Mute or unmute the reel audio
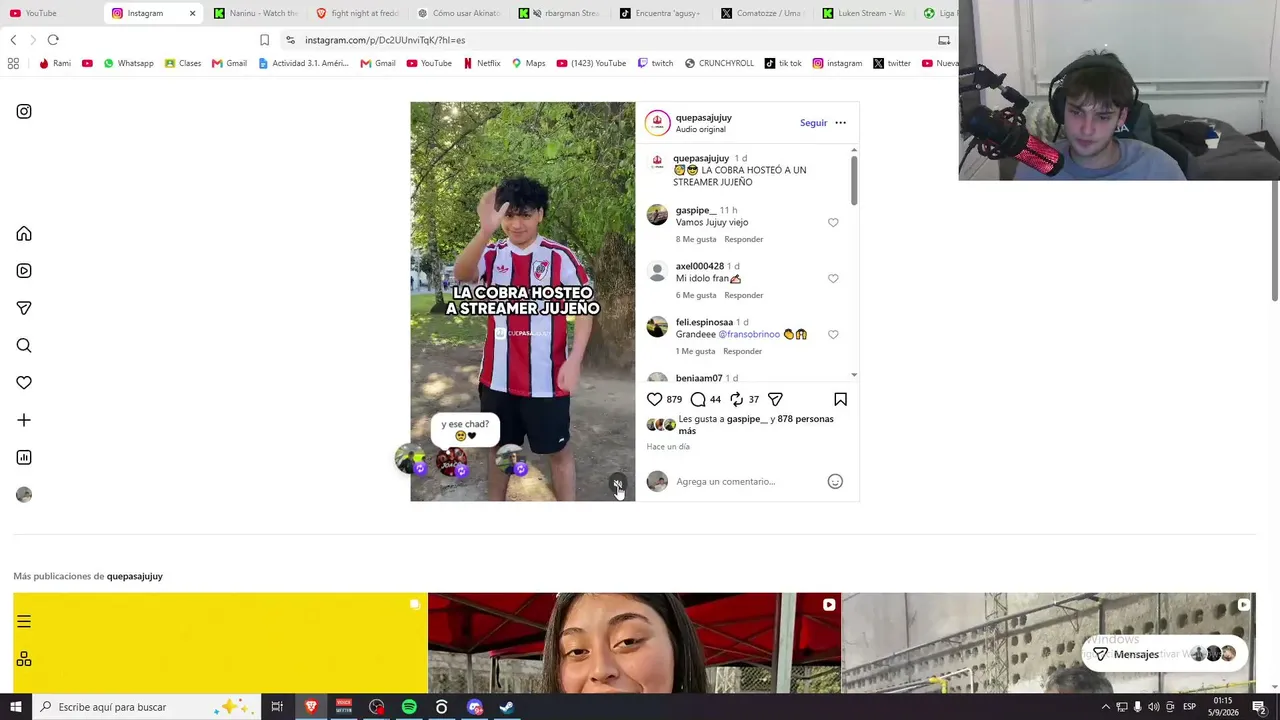 617,484
